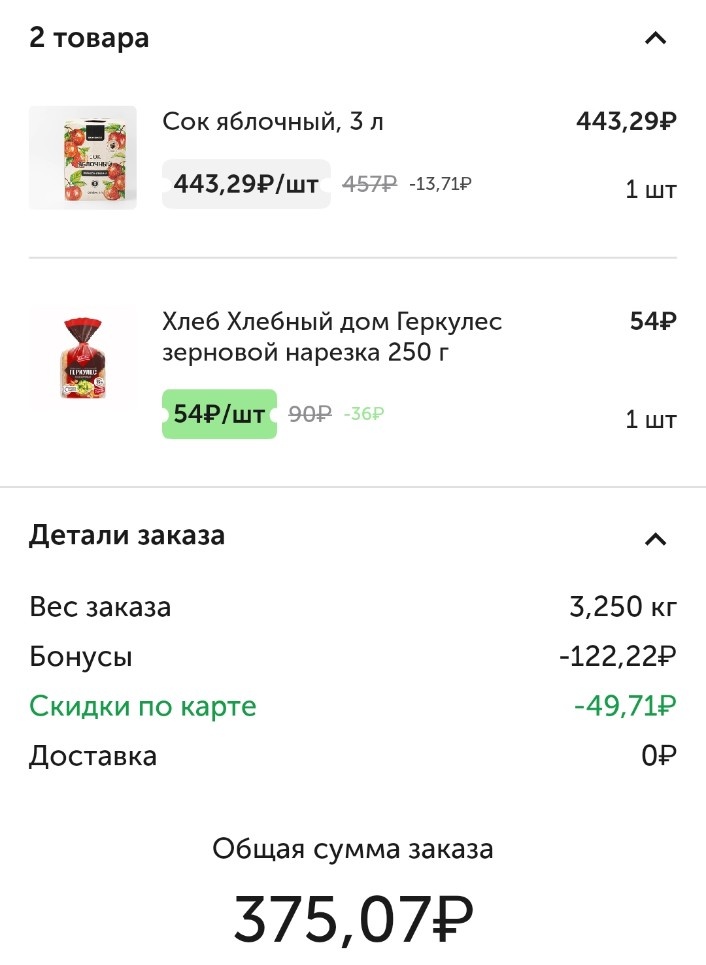Open the Хлеб Хлебный дом Геркулес item

tap(332, 338)
